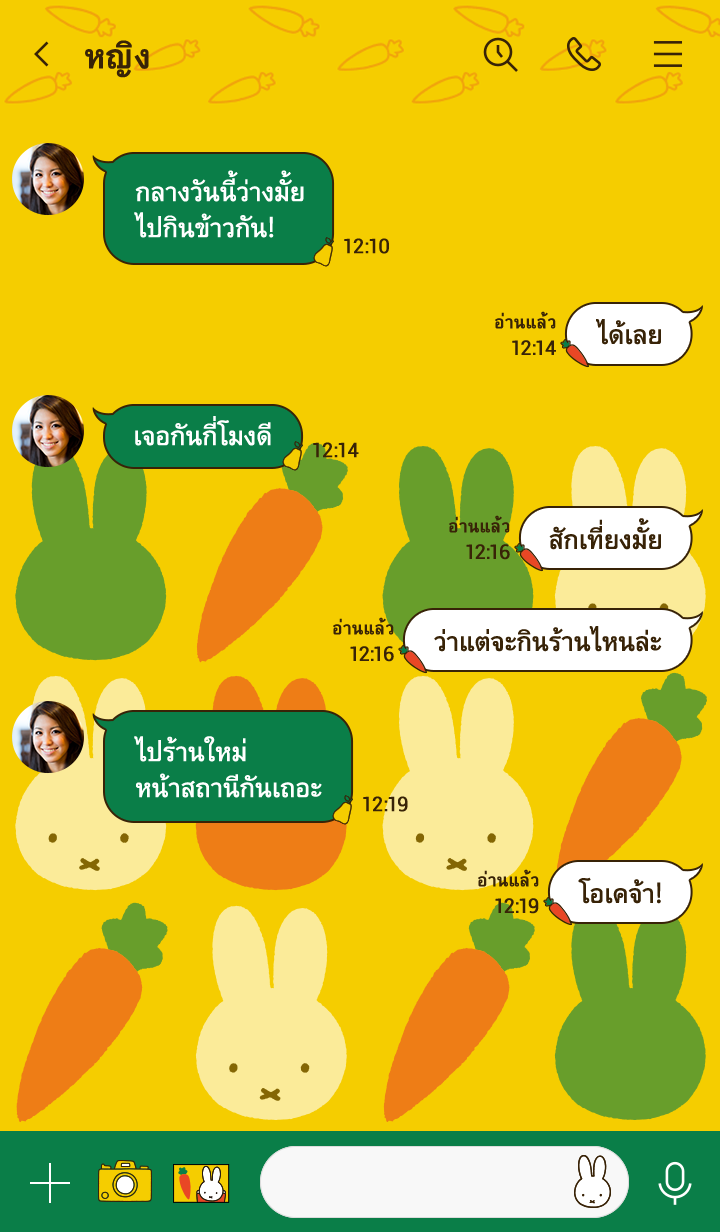Viewport: 720px width, 1232px height.
Task: Open the plus attachment options
Action: pos(50,1183)
